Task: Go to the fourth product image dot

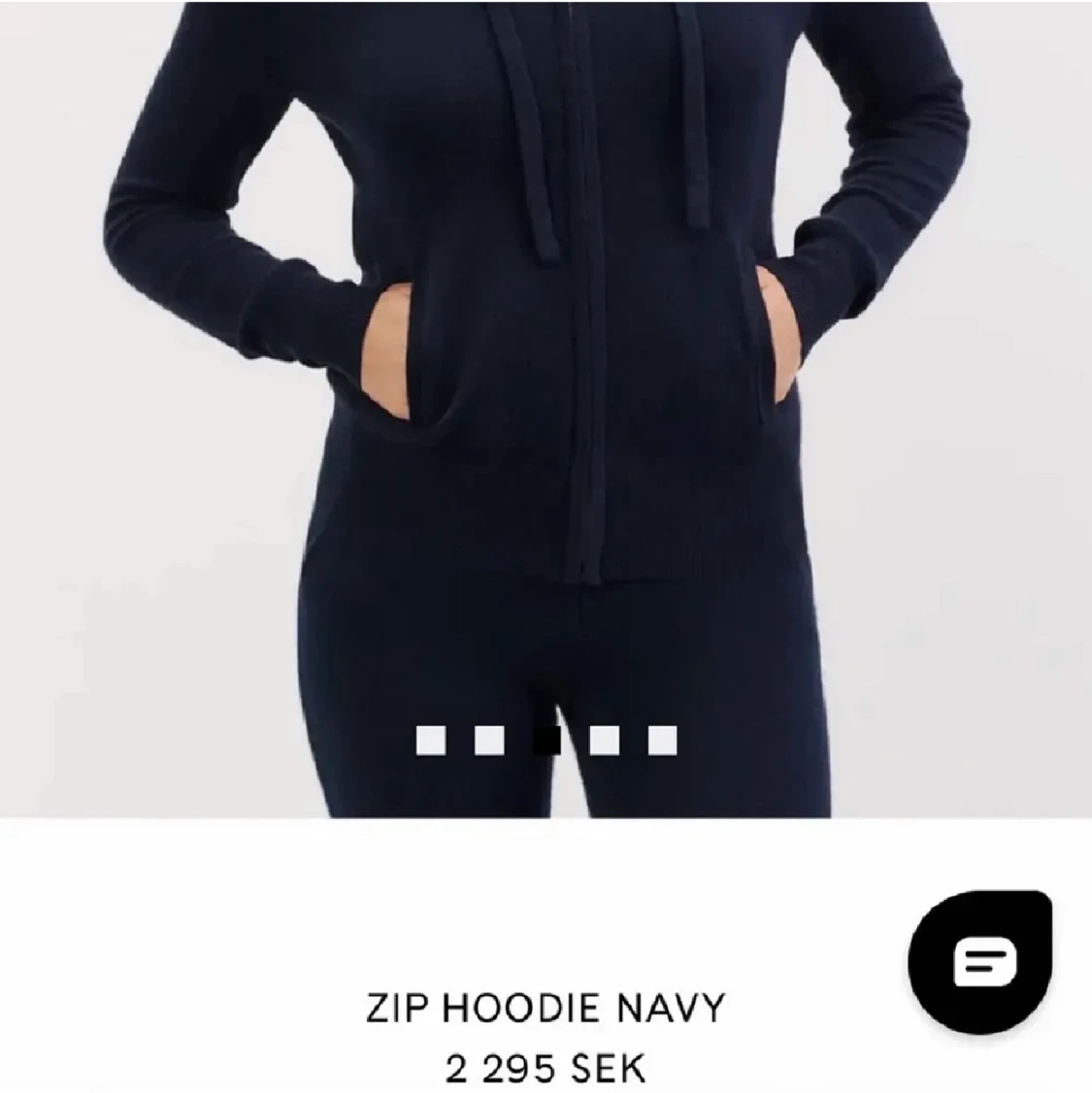Action: 605,740
